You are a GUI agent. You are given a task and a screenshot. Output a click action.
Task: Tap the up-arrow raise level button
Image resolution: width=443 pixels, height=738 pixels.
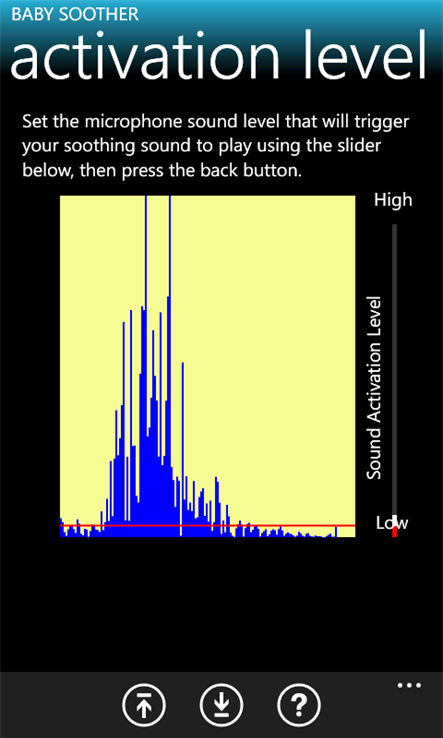point(144,705)
